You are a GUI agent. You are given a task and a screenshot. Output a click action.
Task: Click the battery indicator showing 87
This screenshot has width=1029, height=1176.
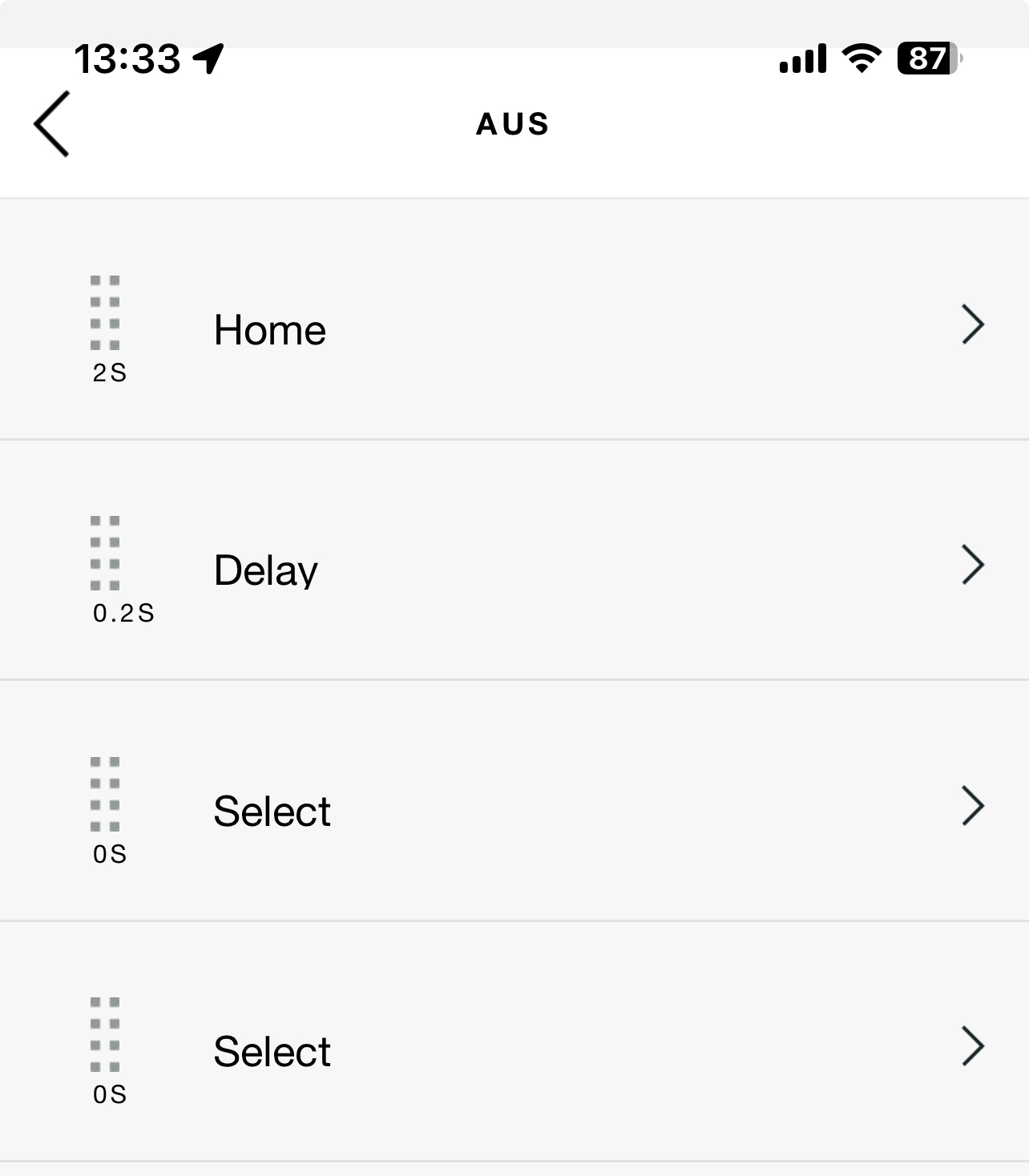coord(926,58)
